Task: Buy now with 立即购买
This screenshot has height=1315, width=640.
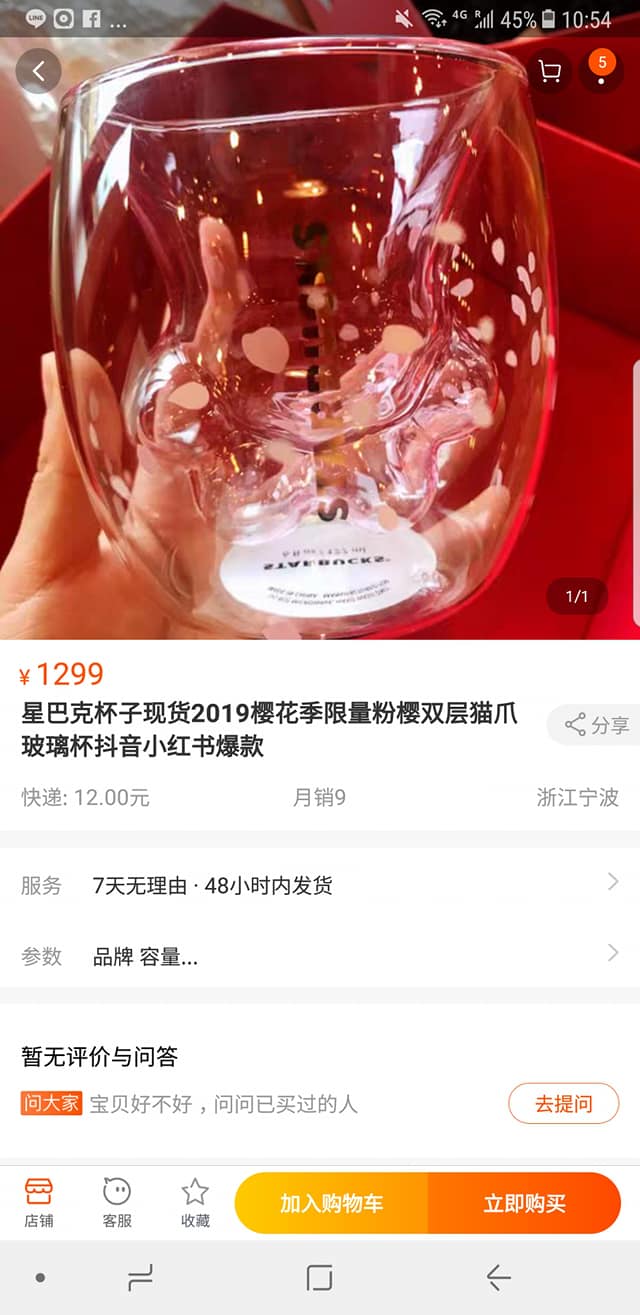Action: tap(524, 1203)
